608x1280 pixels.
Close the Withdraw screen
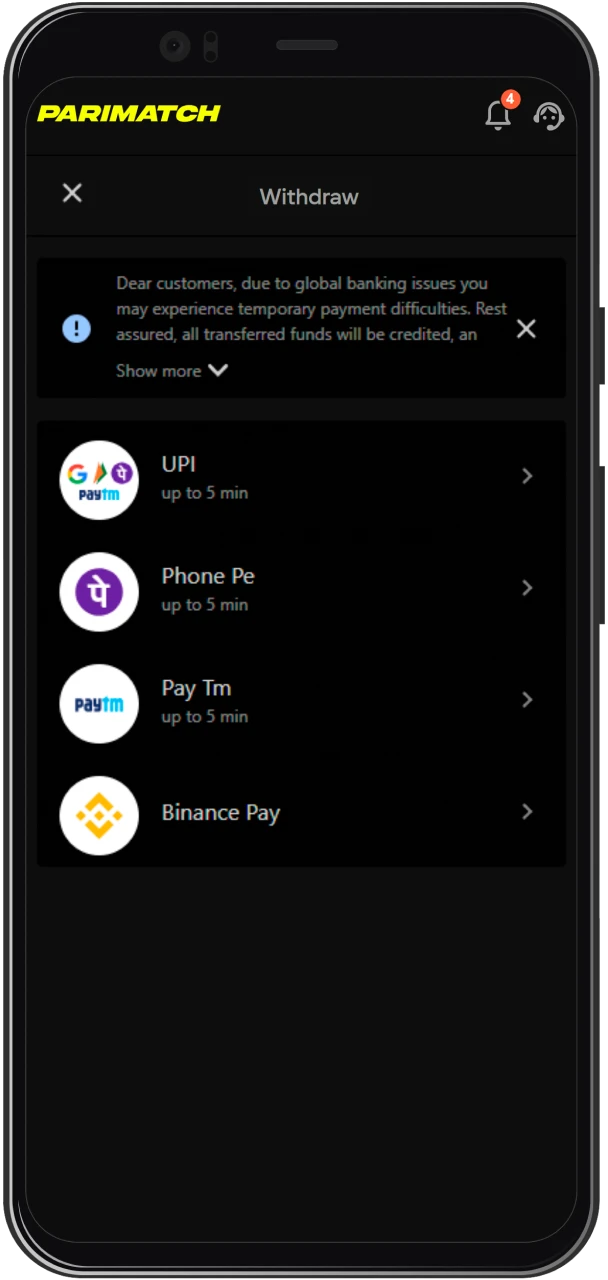tap(72, 193)
